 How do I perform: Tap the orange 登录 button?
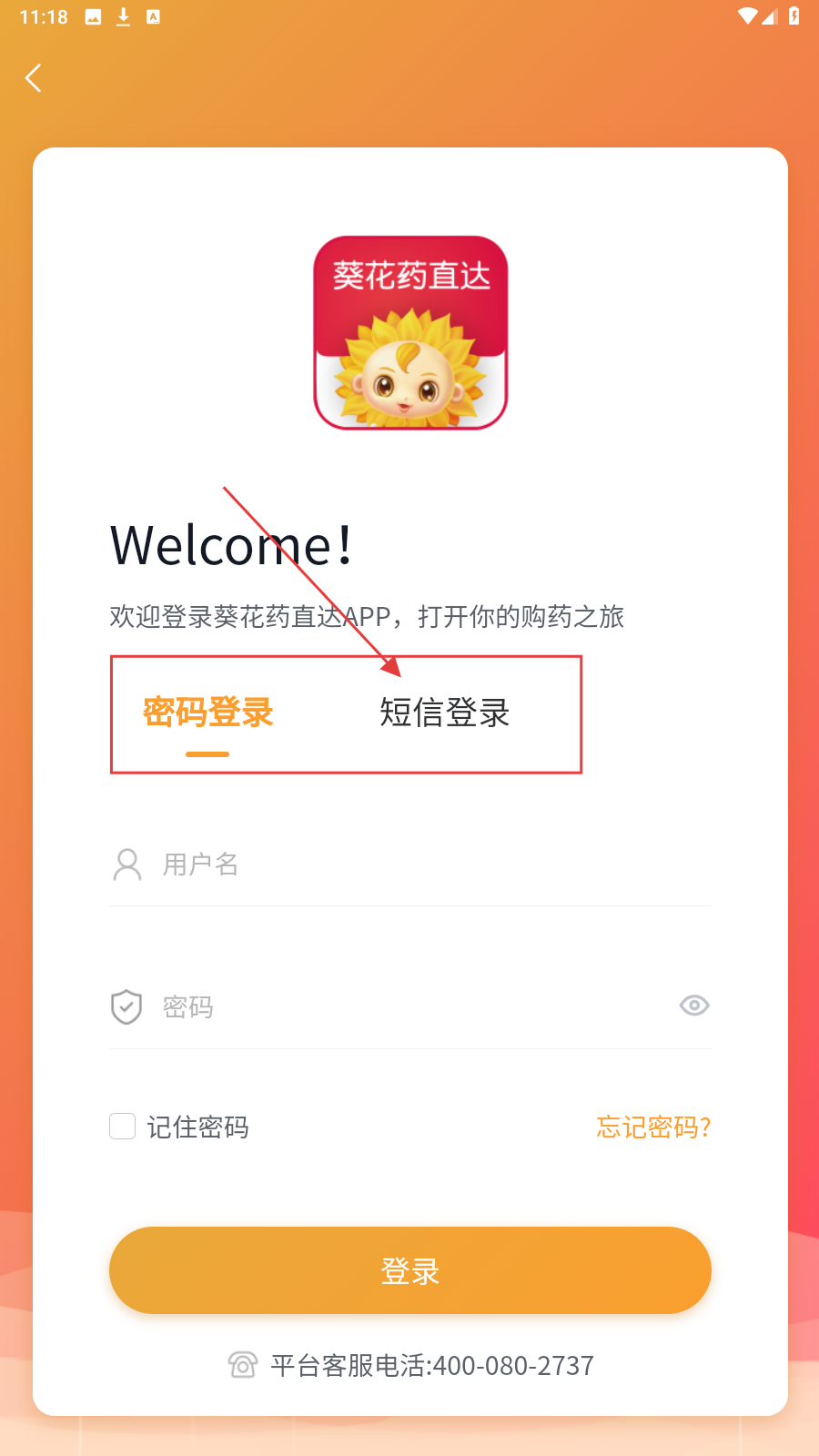[409, 1270]
